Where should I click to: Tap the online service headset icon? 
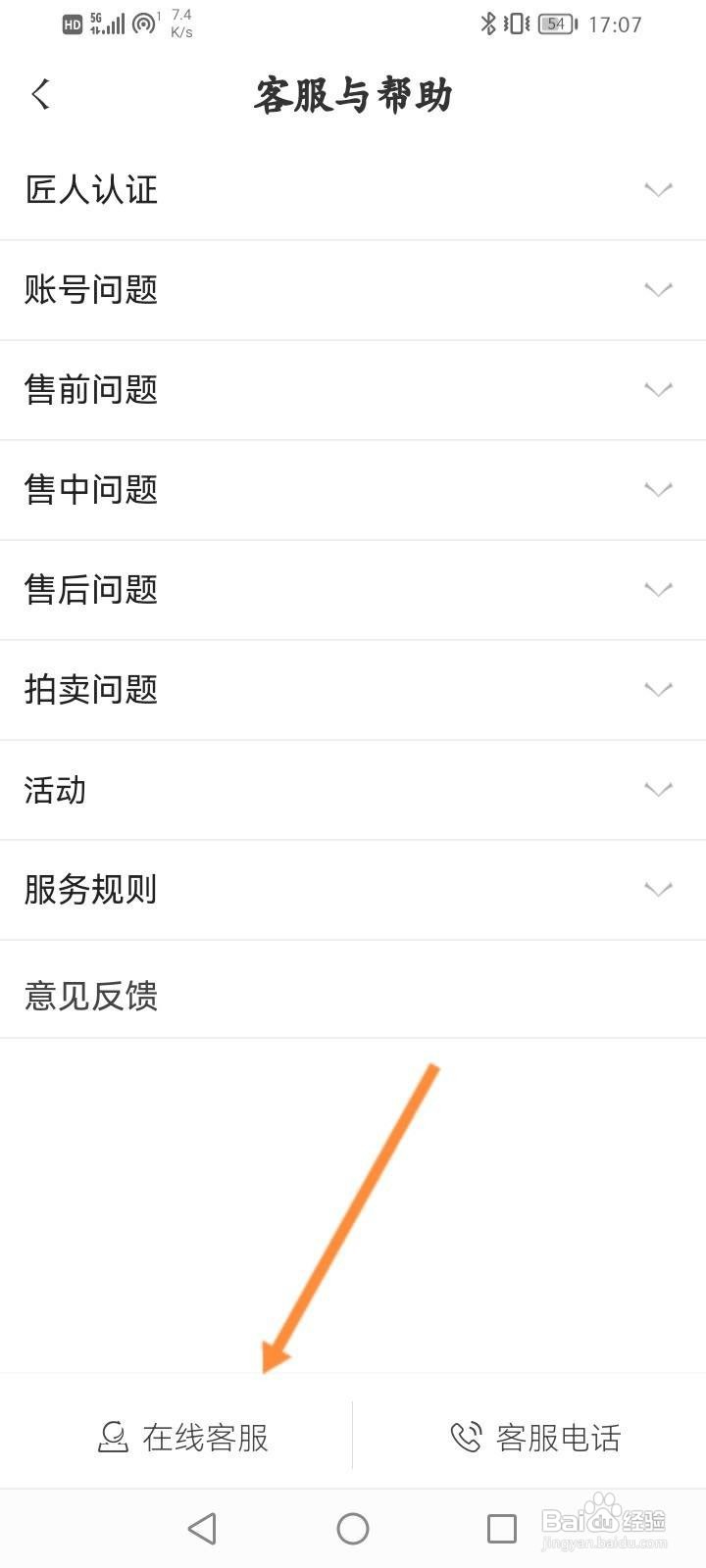114,1437
